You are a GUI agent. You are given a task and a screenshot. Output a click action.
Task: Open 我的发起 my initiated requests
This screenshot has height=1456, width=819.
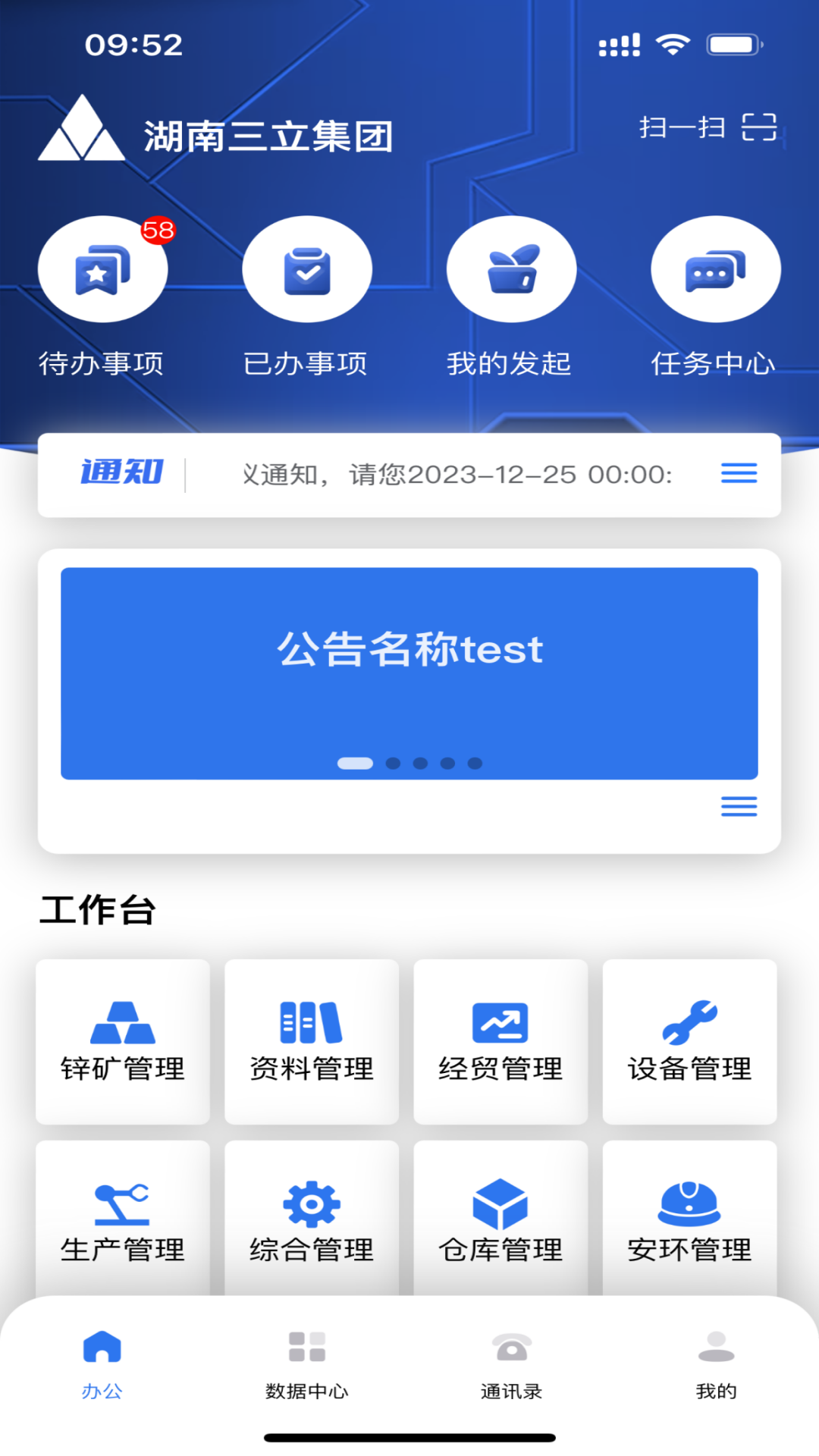(x=511, y=270)
